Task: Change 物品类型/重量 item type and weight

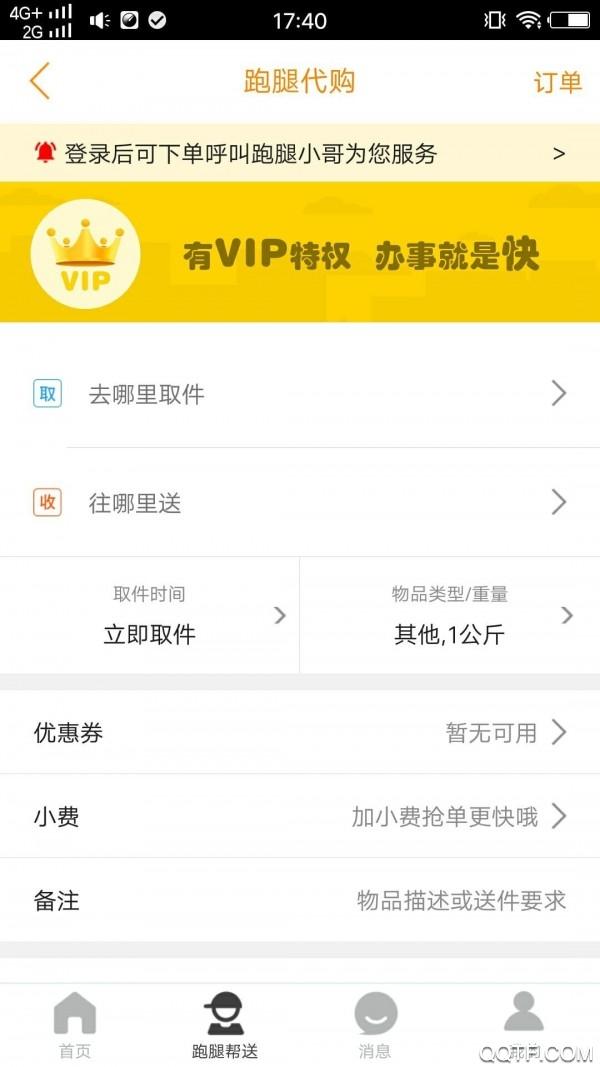Action: pyautogui.click(x=450, y=616)
